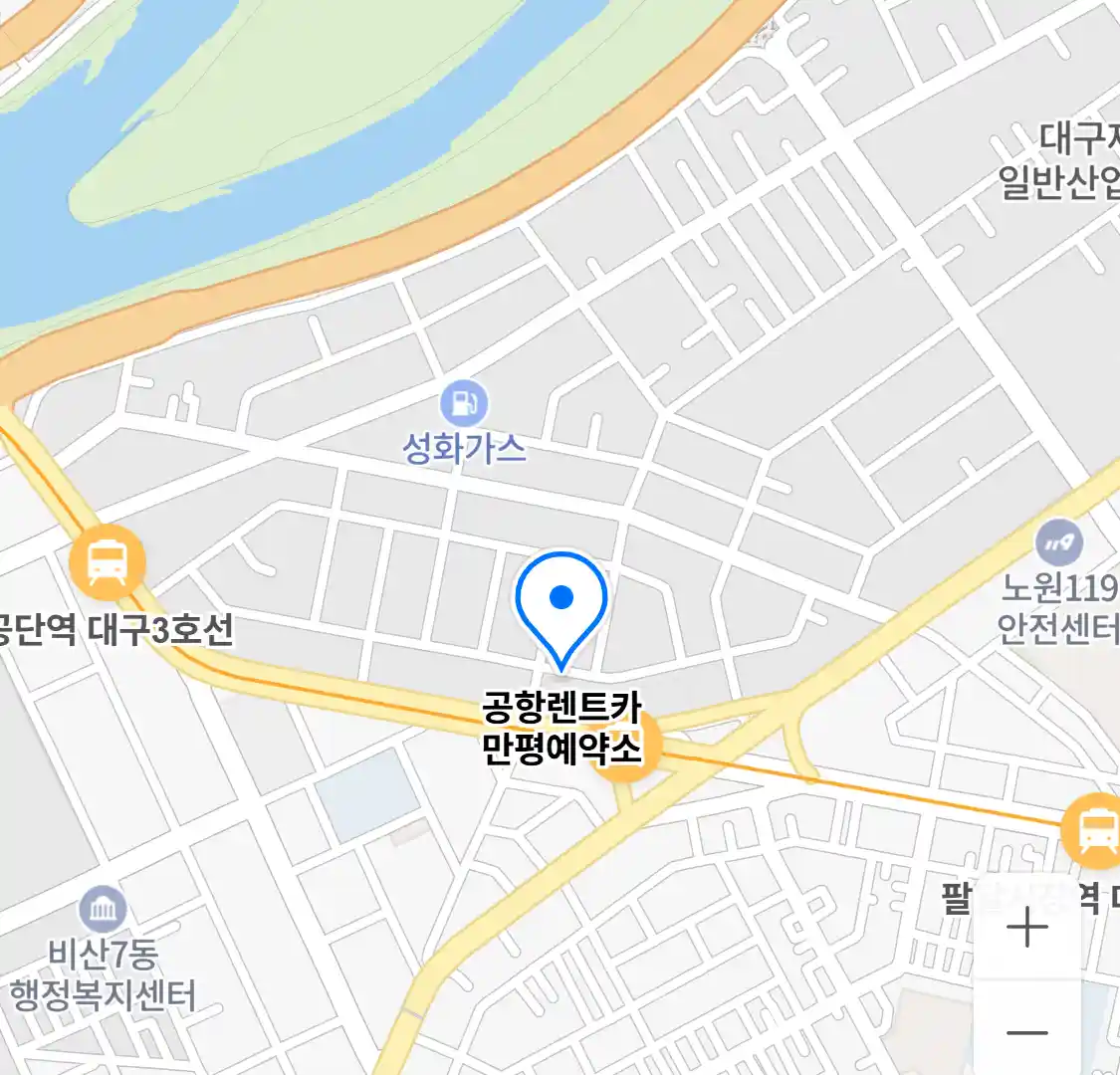1120x1075 pixels.
Task: Zoom in with the plus button
Action: click(x=1026, y=930)
